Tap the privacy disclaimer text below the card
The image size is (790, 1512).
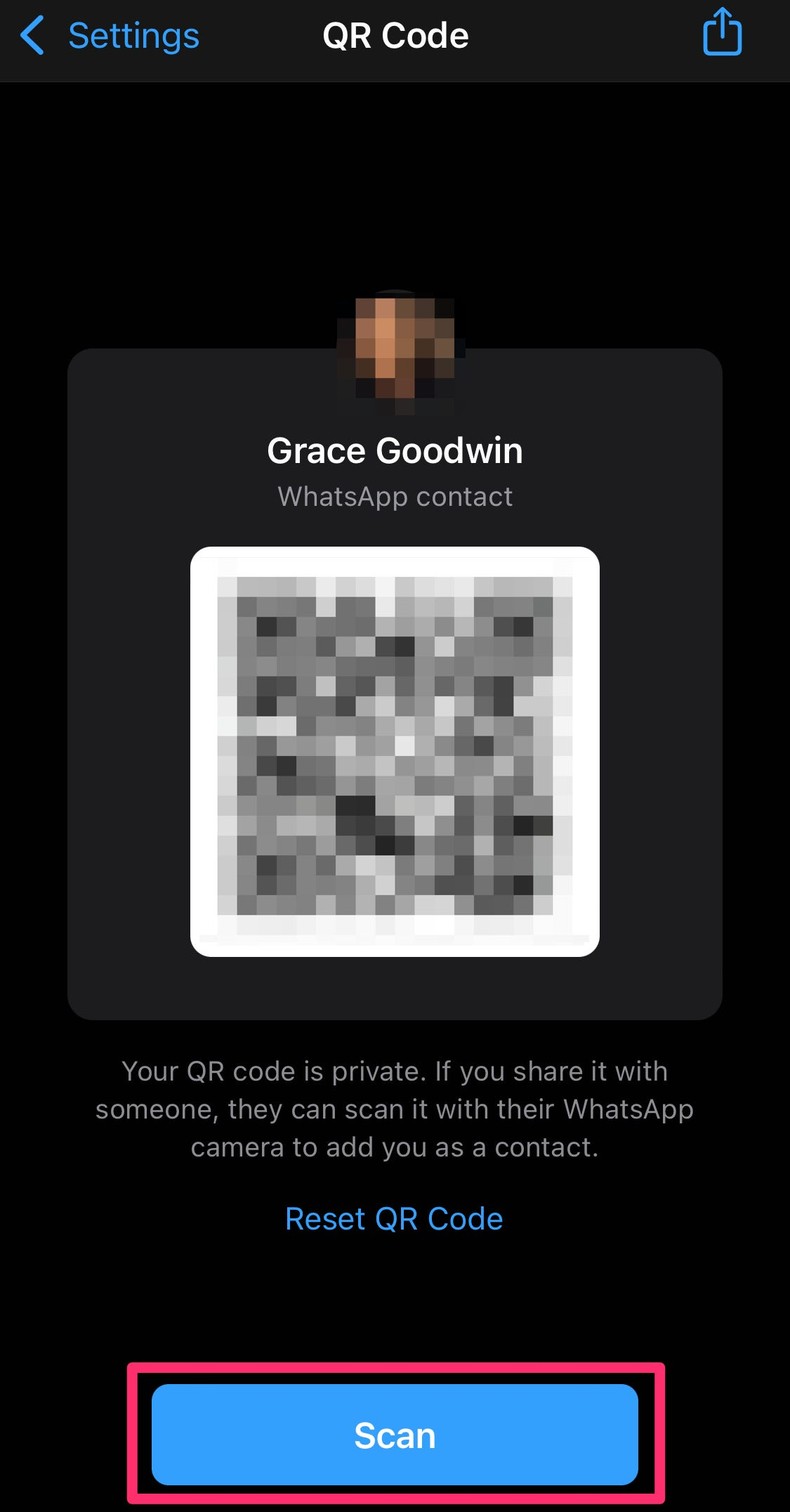pyautogui.click(x=394, y=1108)
